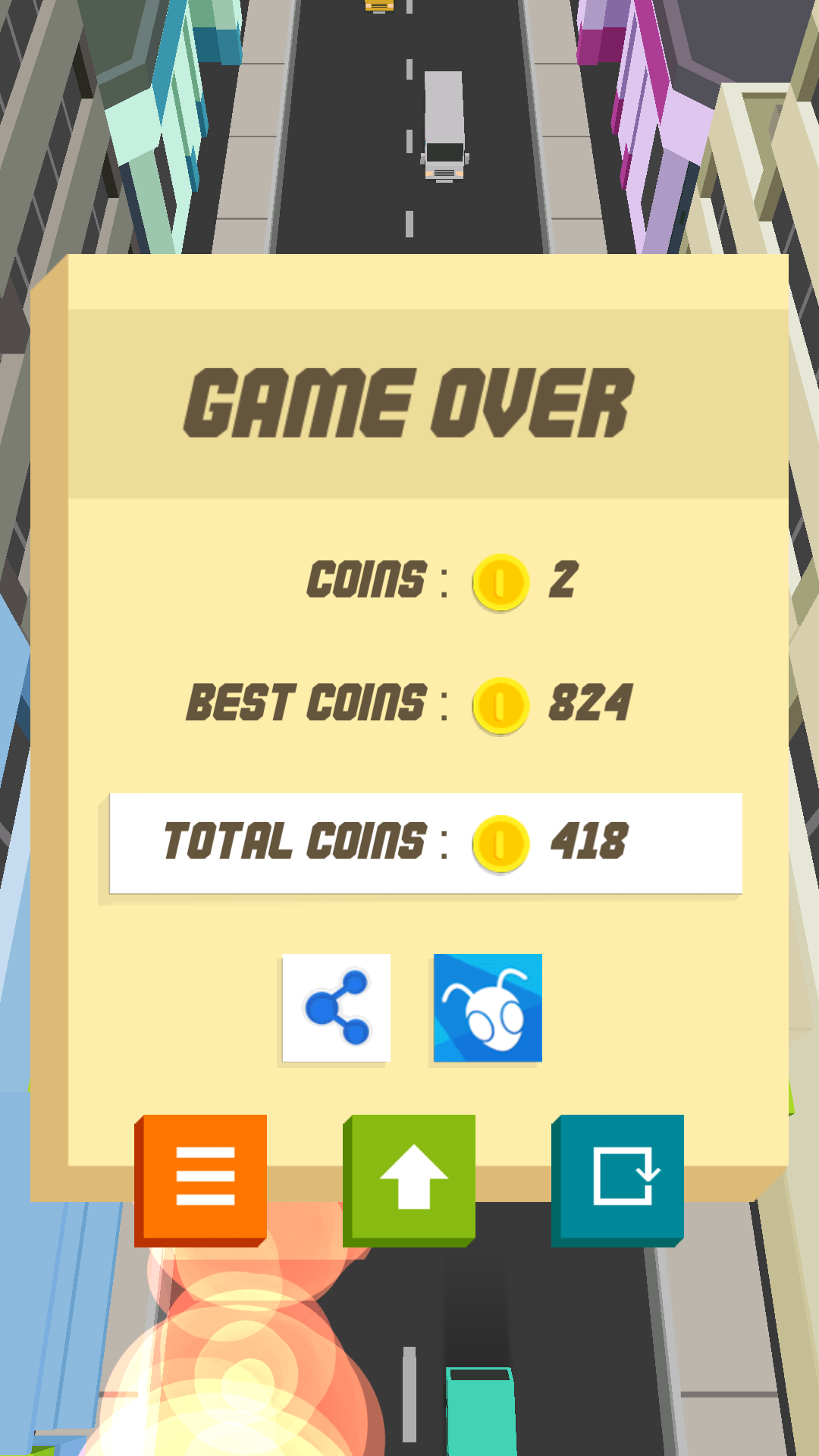Restart the game with the teal button

(x=618, y=1181)
